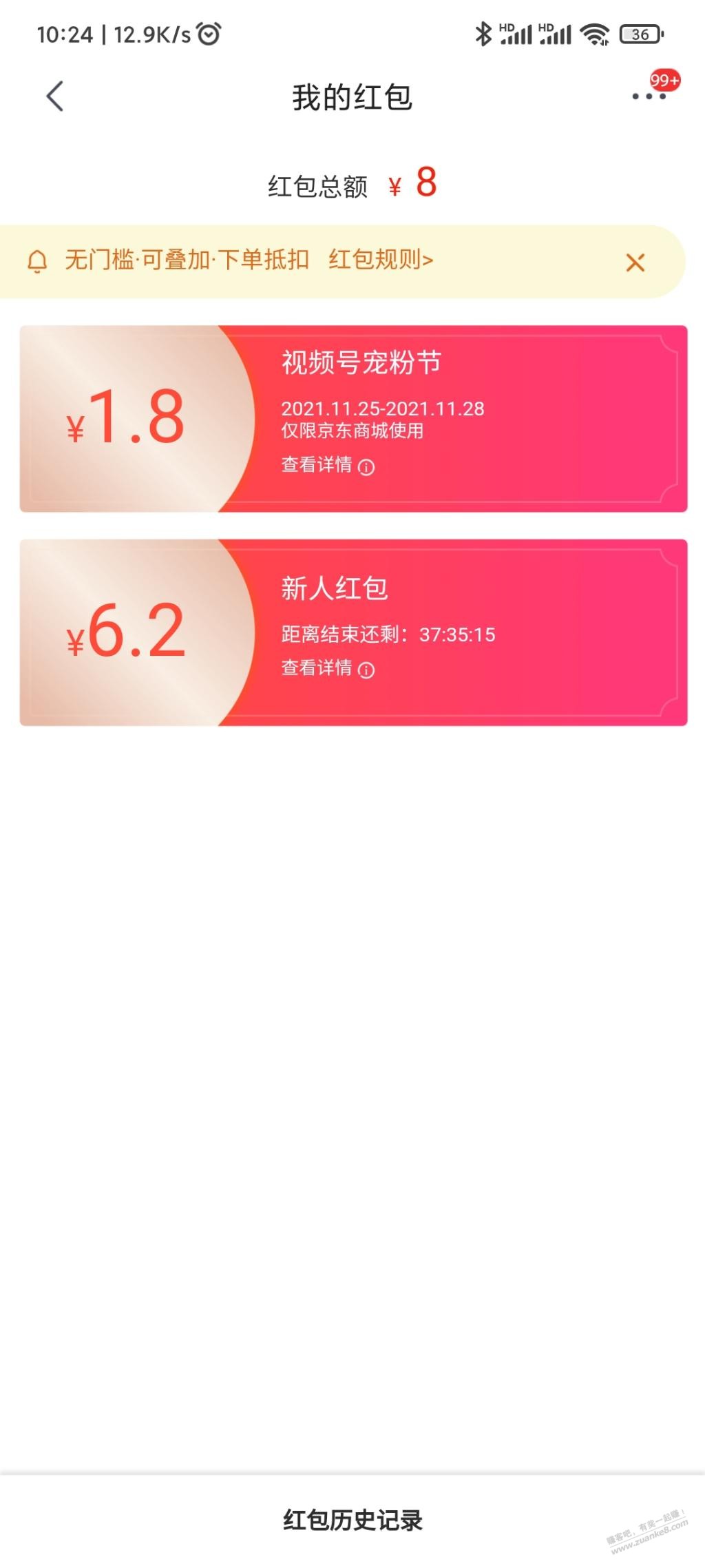Dismiss the yellow notice banner
The height and width of the screenshot is (1568, 705).
(x=635, y=262)
